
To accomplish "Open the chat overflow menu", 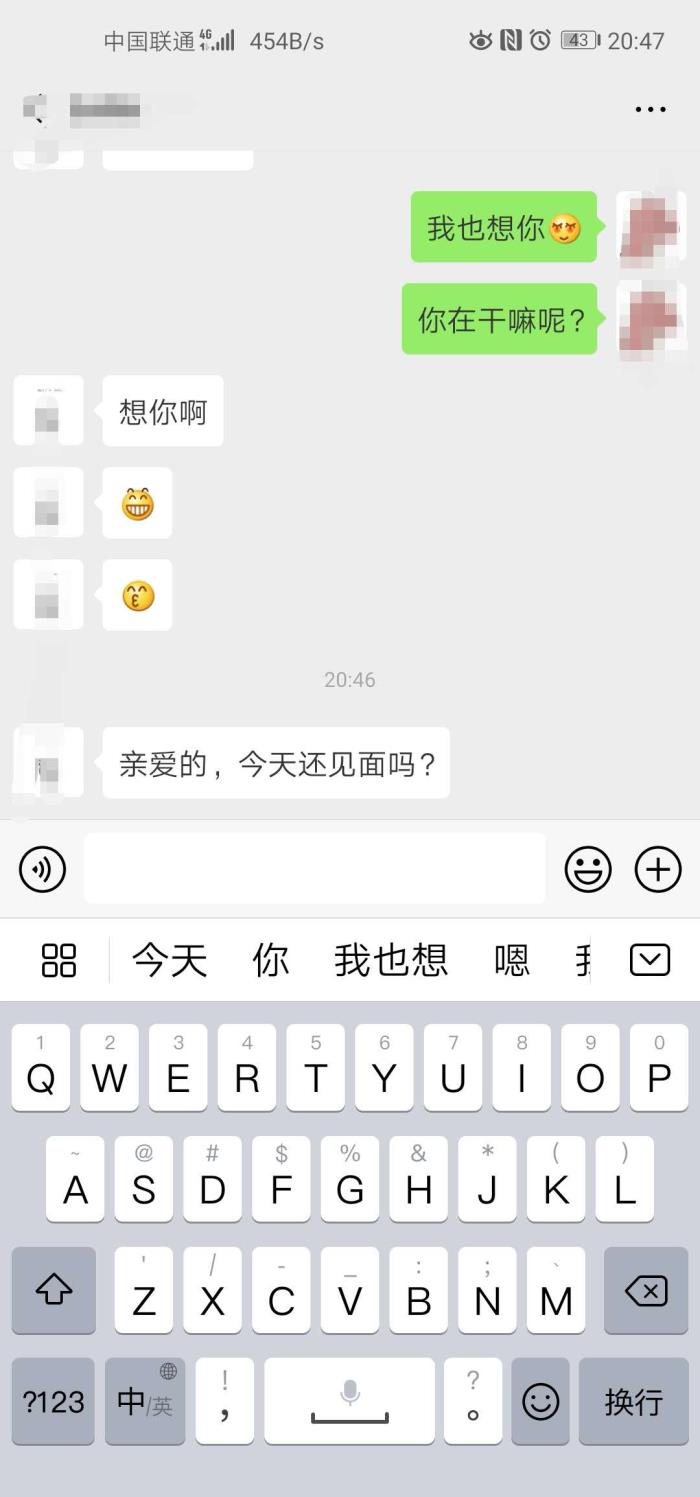I will [650, 109].
